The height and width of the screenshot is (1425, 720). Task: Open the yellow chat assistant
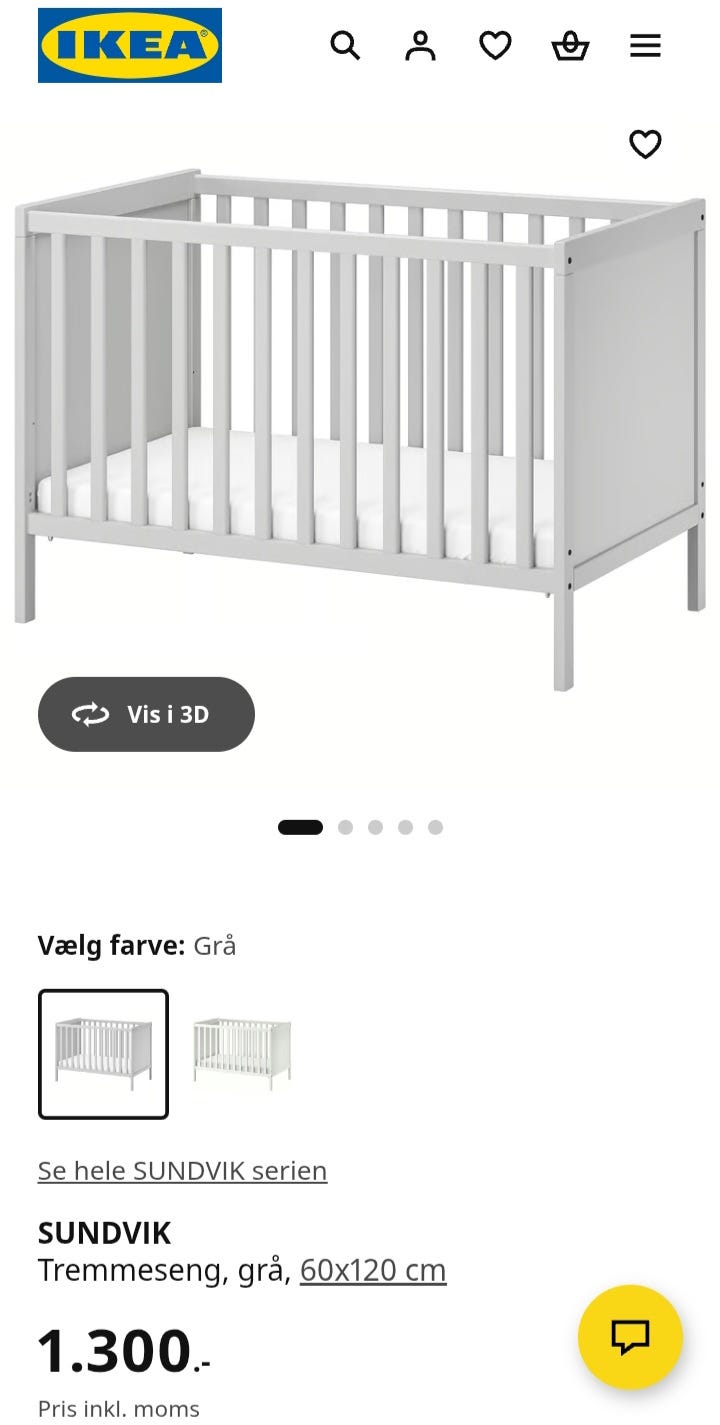click(x=630, y=1336)
